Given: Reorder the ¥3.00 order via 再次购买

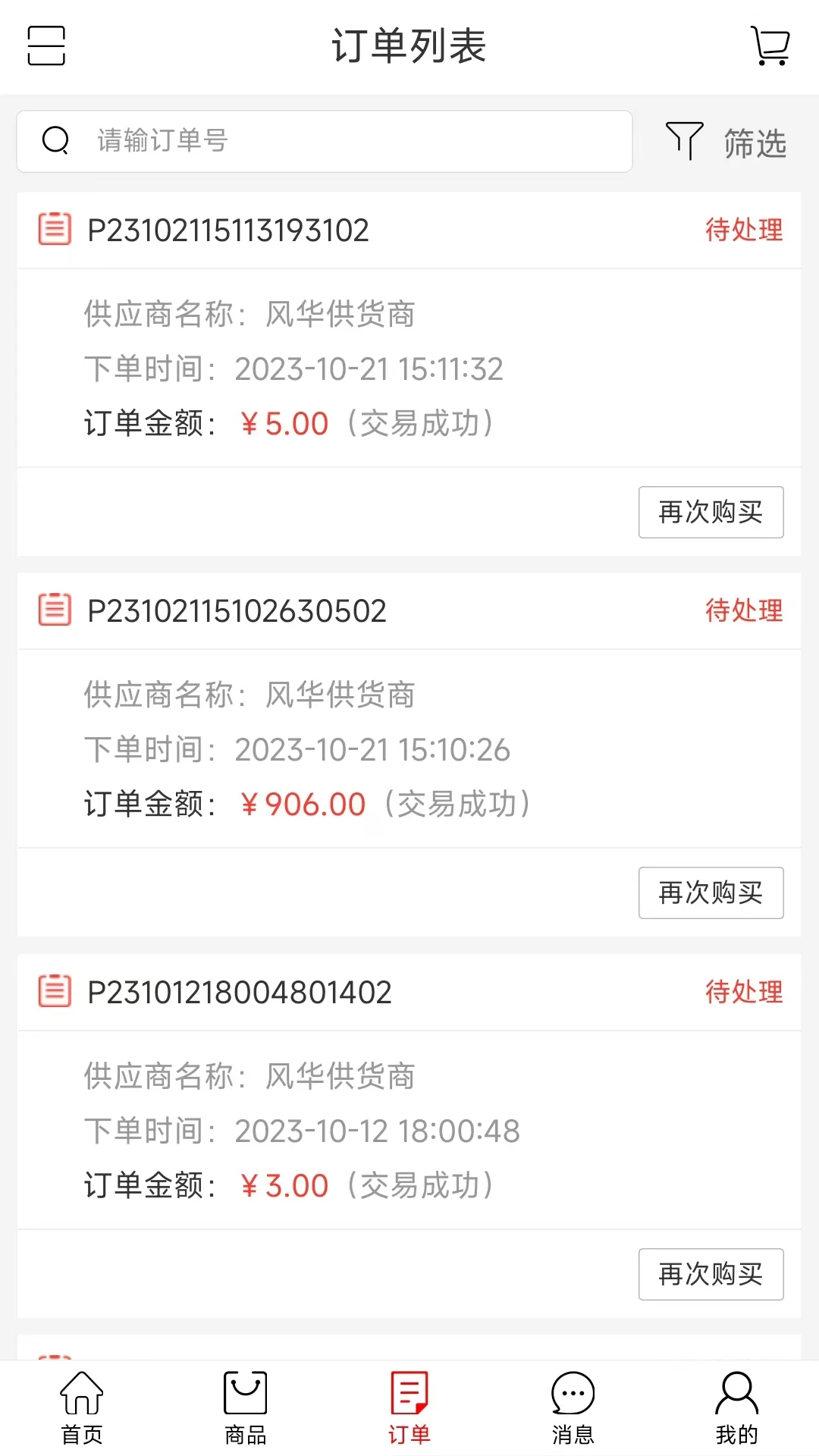Looking at the screenshot, I should pyautogui.click(x=711, y=1274).
